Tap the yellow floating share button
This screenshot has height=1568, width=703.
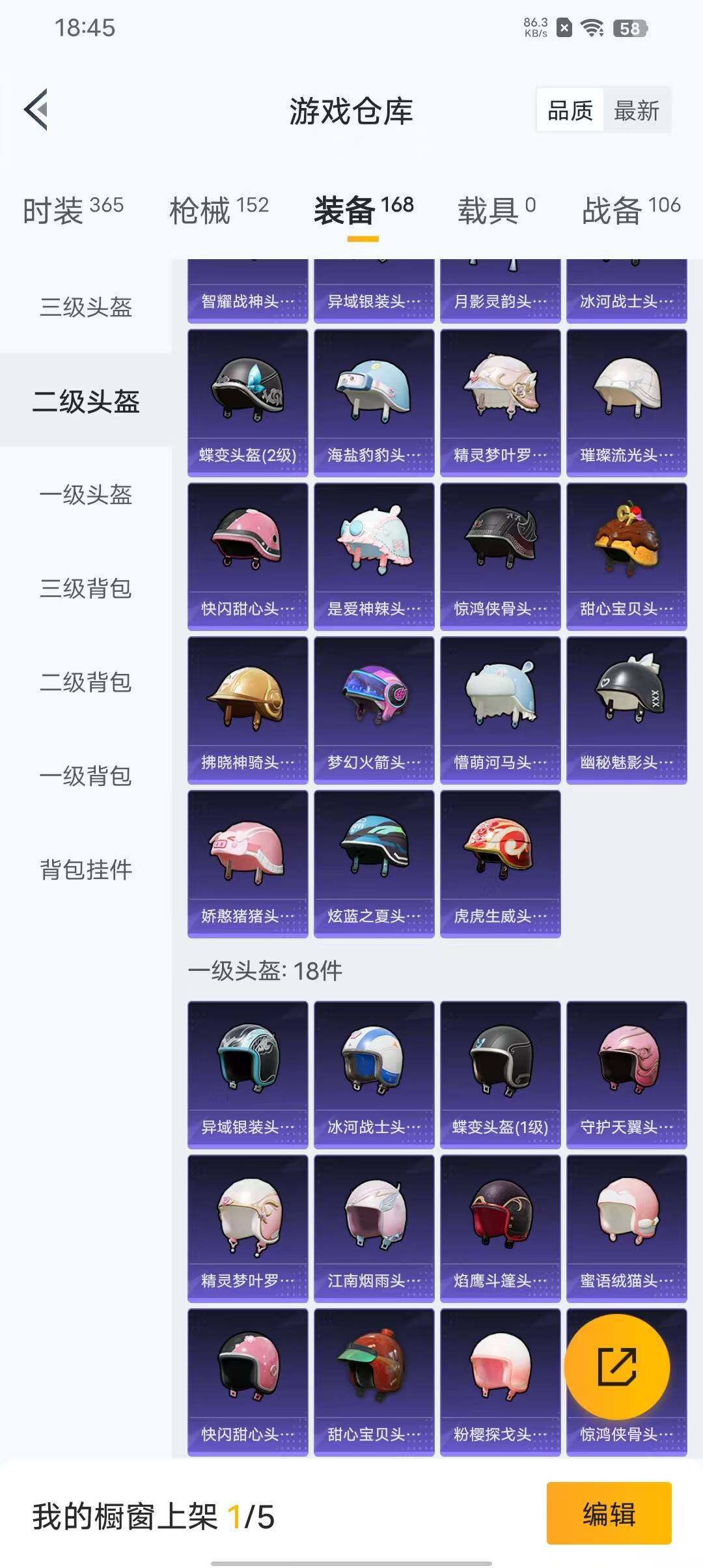[x=616, y=1367]
